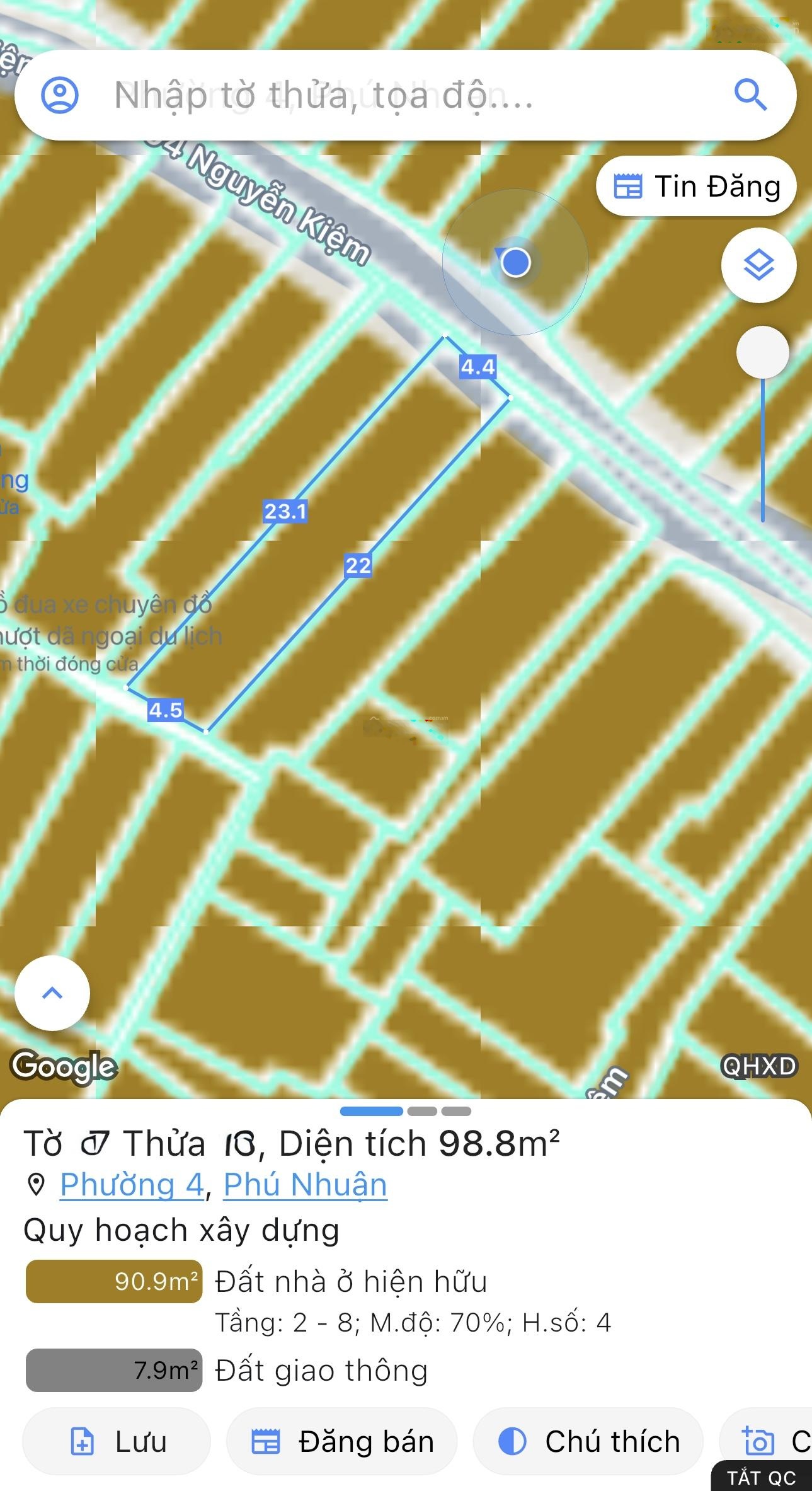Open the Tin Đăng listings
This screenshot has width=812, height=1491.
click(x=696, y=187)
